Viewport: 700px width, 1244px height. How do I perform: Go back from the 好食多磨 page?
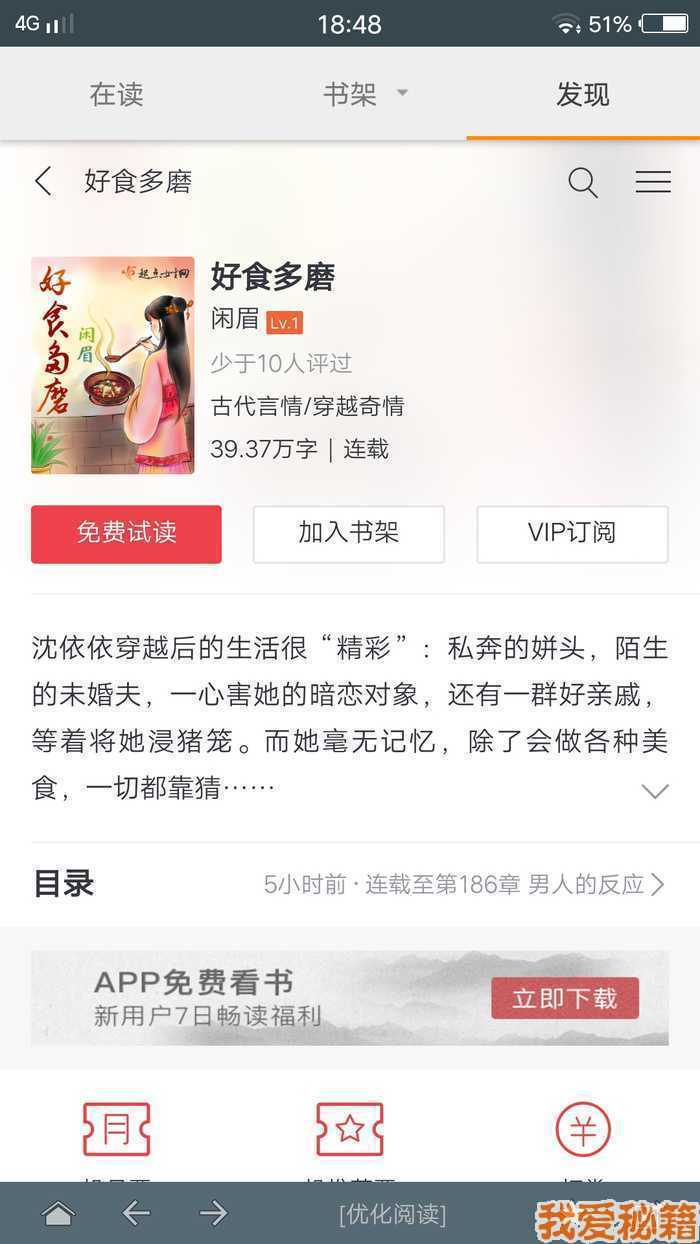click(x=43, y=181)
